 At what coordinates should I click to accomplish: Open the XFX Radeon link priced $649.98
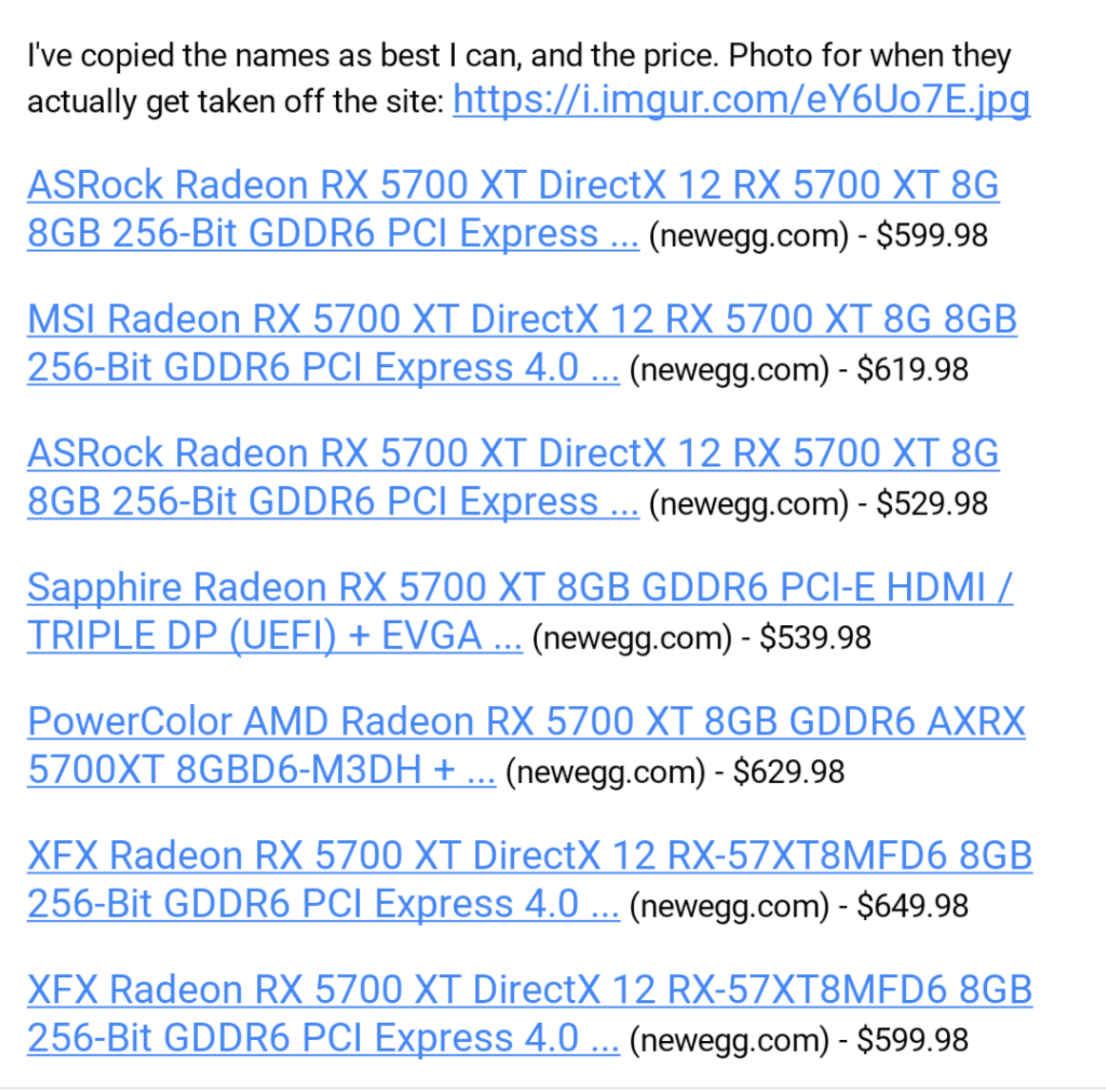(x=530, y=855)
